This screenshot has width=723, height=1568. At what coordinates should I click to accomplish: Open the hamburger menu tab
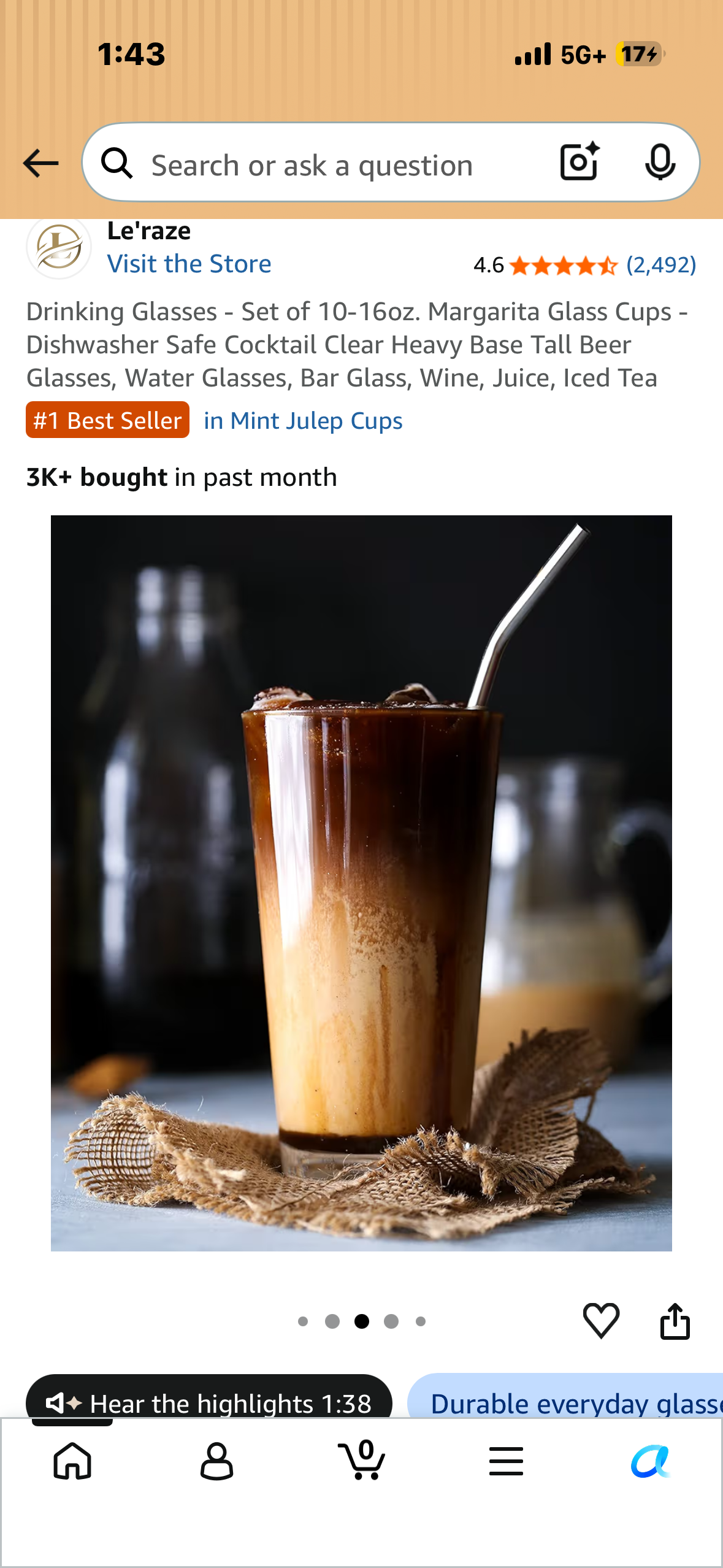[506, 1461]
